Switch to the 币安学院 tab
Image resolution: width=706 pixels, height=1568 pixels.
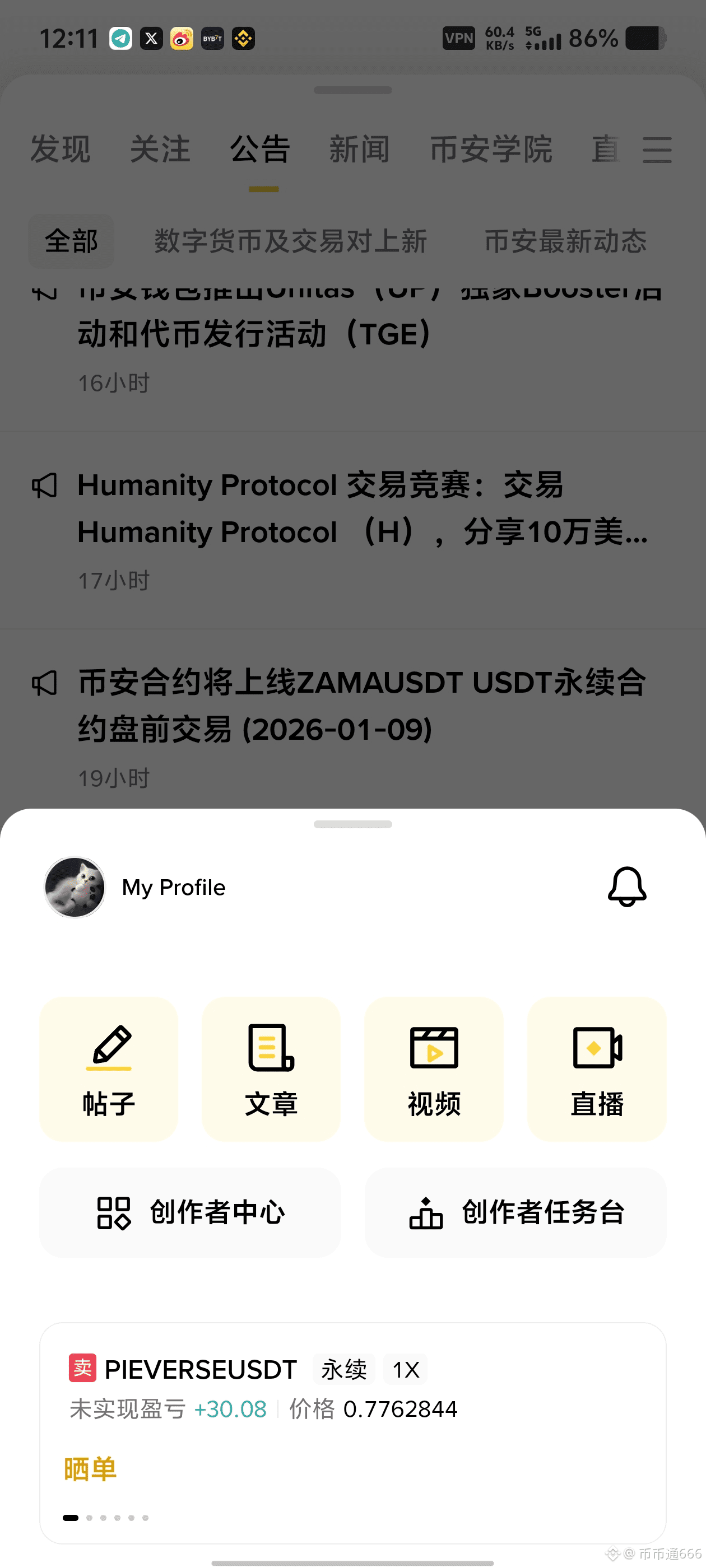(491, 149)
